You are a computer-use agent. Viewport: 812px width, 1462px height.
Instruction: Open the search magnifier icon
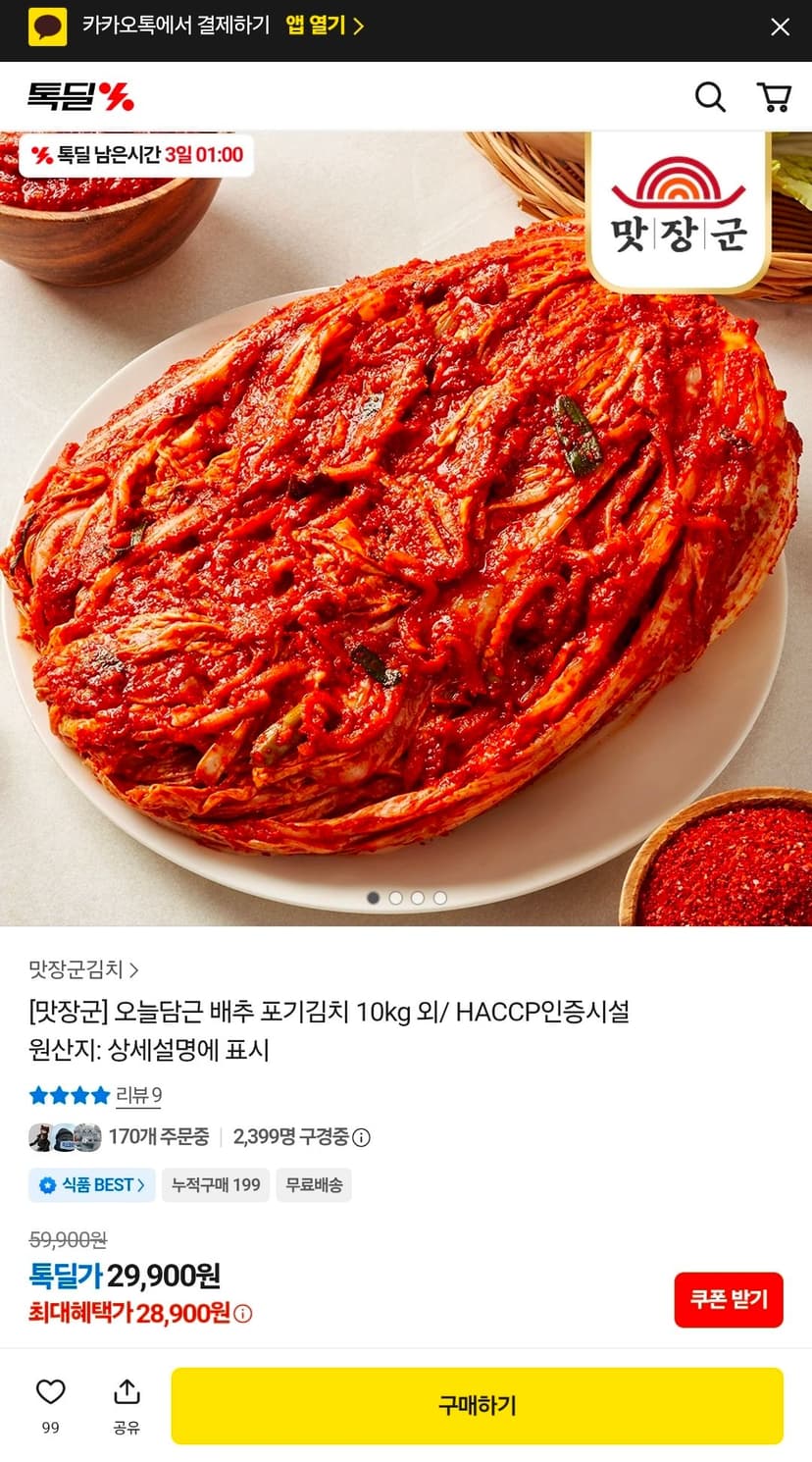[x=710, y=96]
